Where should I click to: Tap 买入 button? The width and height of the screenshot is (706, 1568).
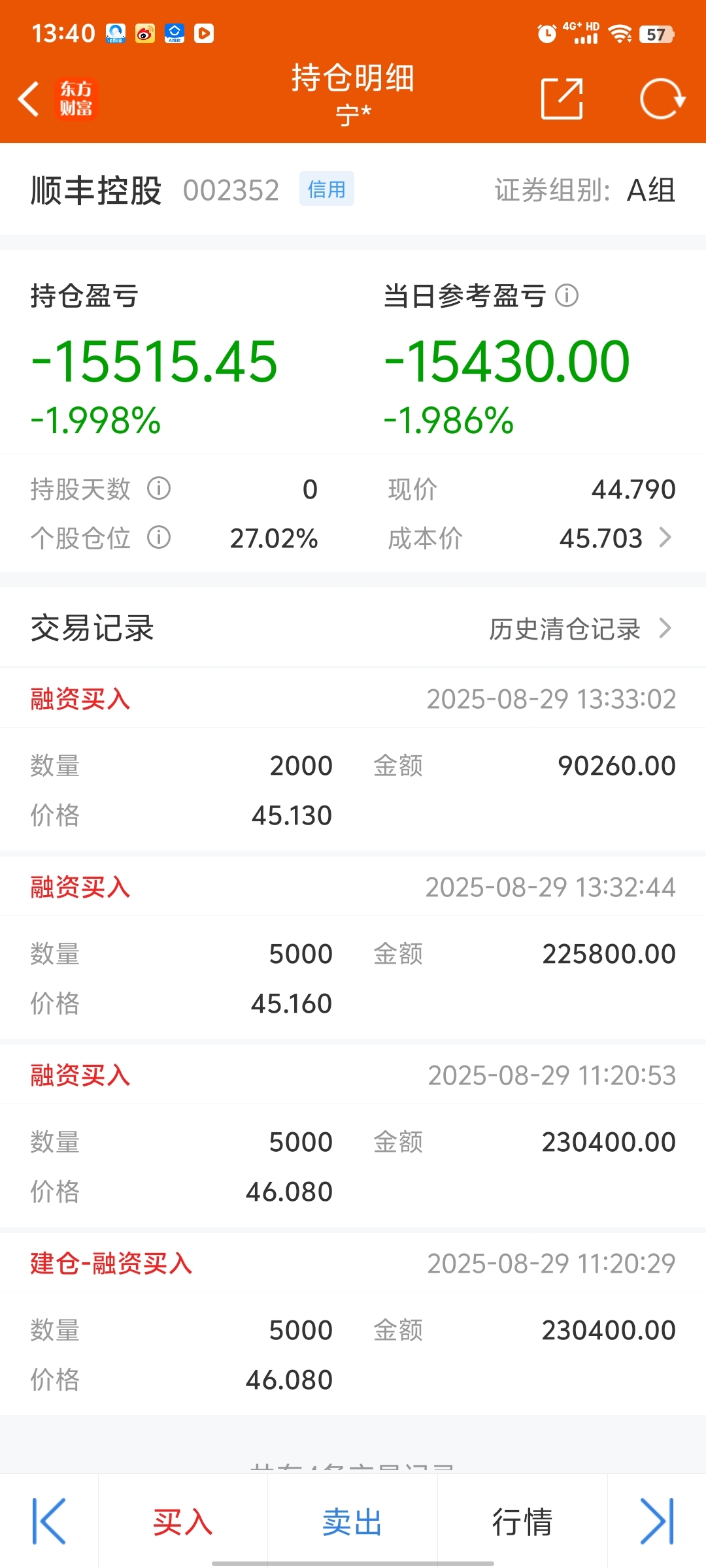(x=183, y=1522)
